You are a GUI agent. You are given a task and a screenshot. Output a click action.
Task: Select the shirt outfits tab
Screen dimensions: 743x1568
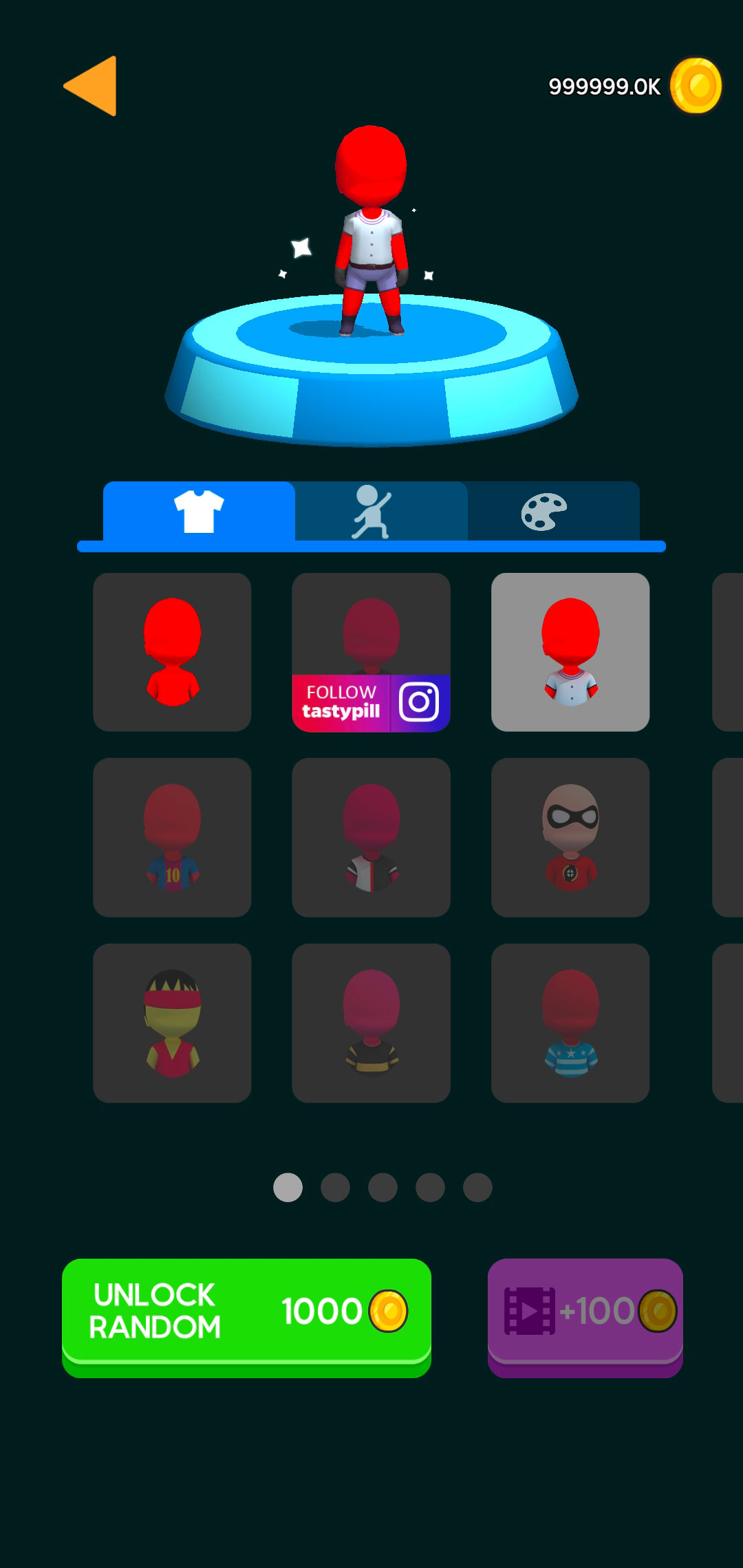pyautogui.click(x=200, y=512)
